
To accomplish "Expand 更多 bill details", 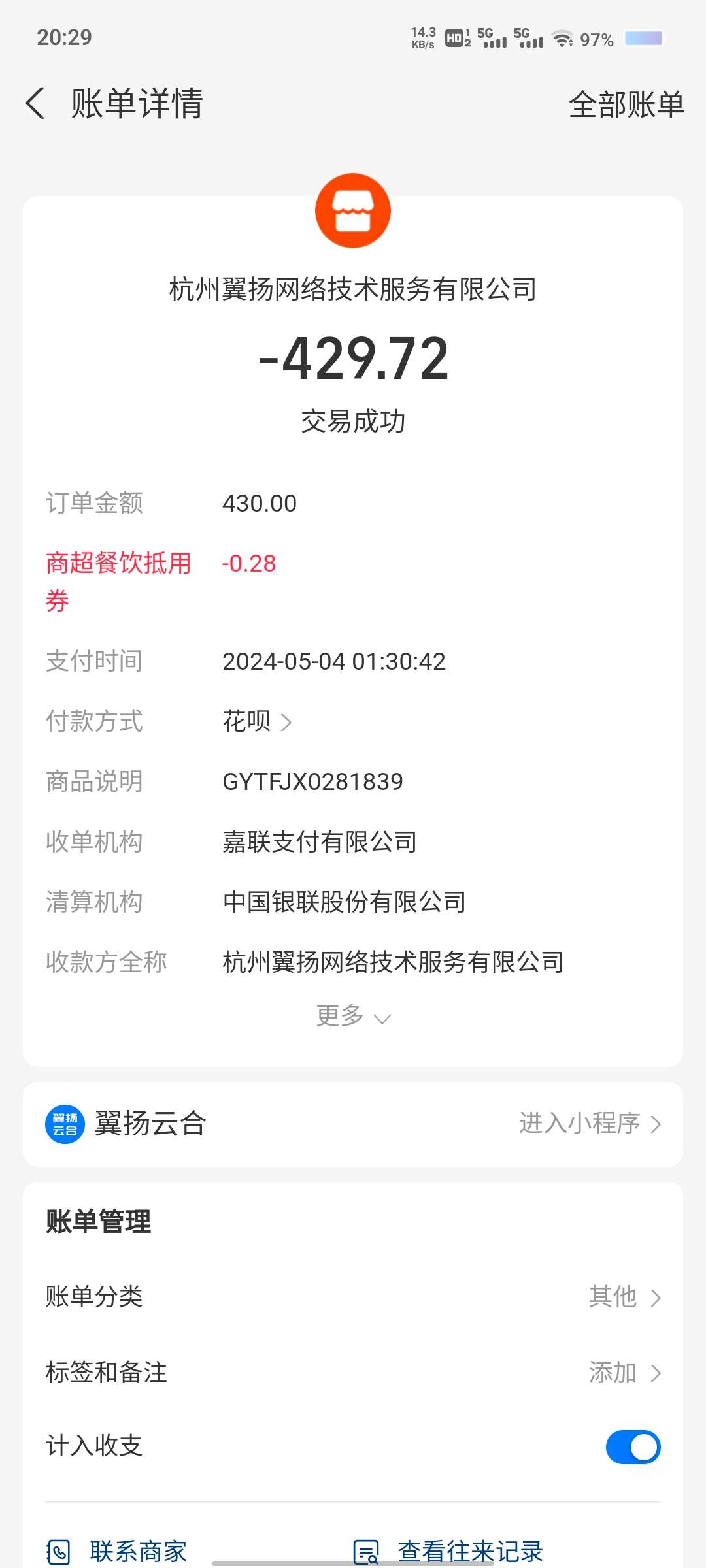I will [x=353, y=1017].
